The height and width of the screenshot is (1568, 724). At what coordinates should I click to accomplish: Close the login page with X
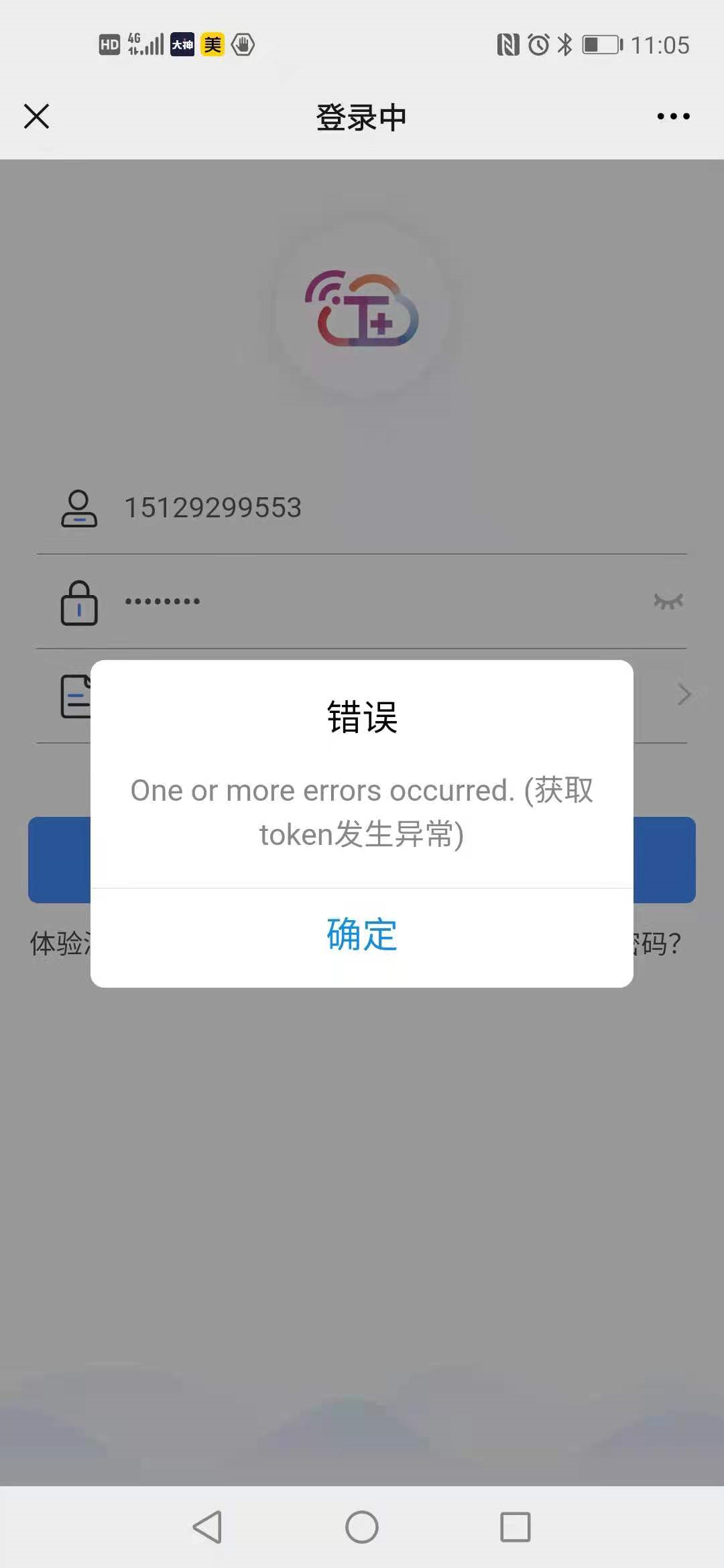37,117
